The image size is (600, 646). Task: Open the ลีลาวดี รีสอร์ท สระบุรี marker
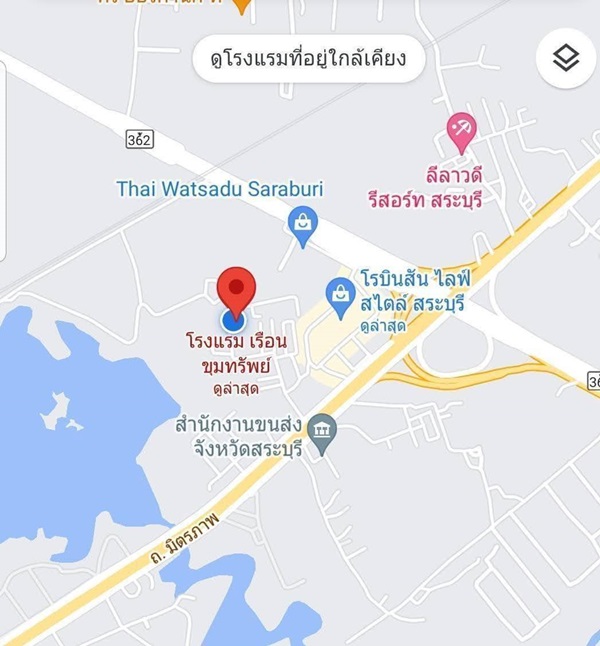coord(461,130)
